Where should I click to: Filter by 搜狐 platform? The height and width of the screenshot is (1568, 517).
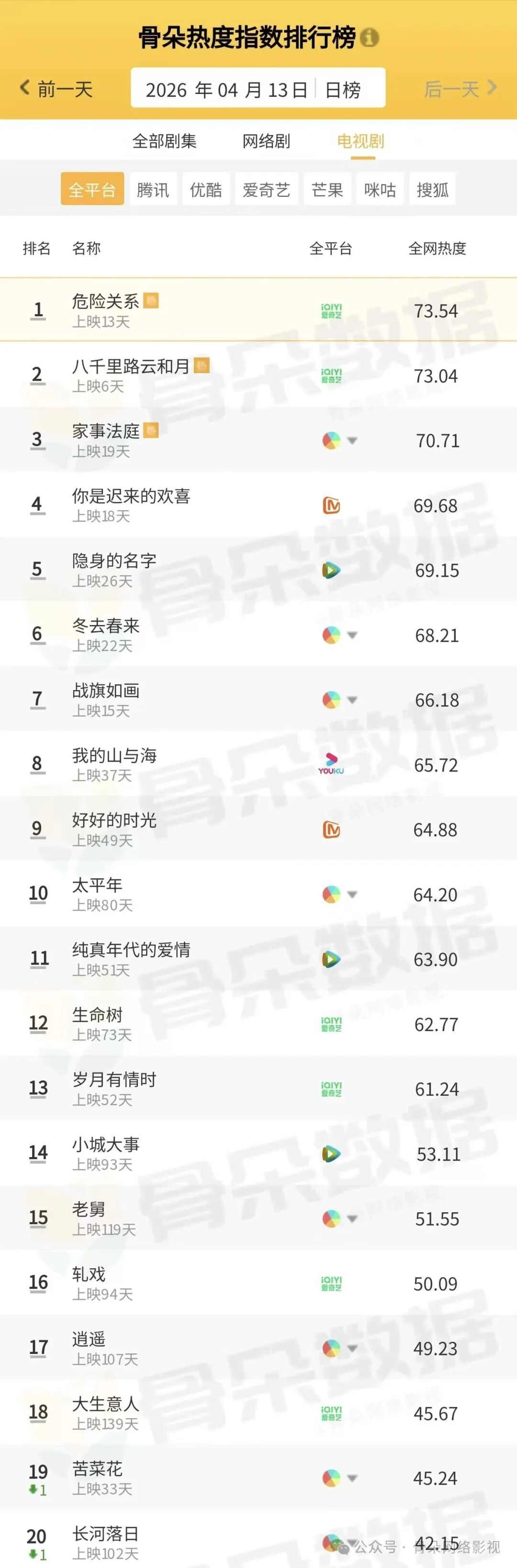432,189
